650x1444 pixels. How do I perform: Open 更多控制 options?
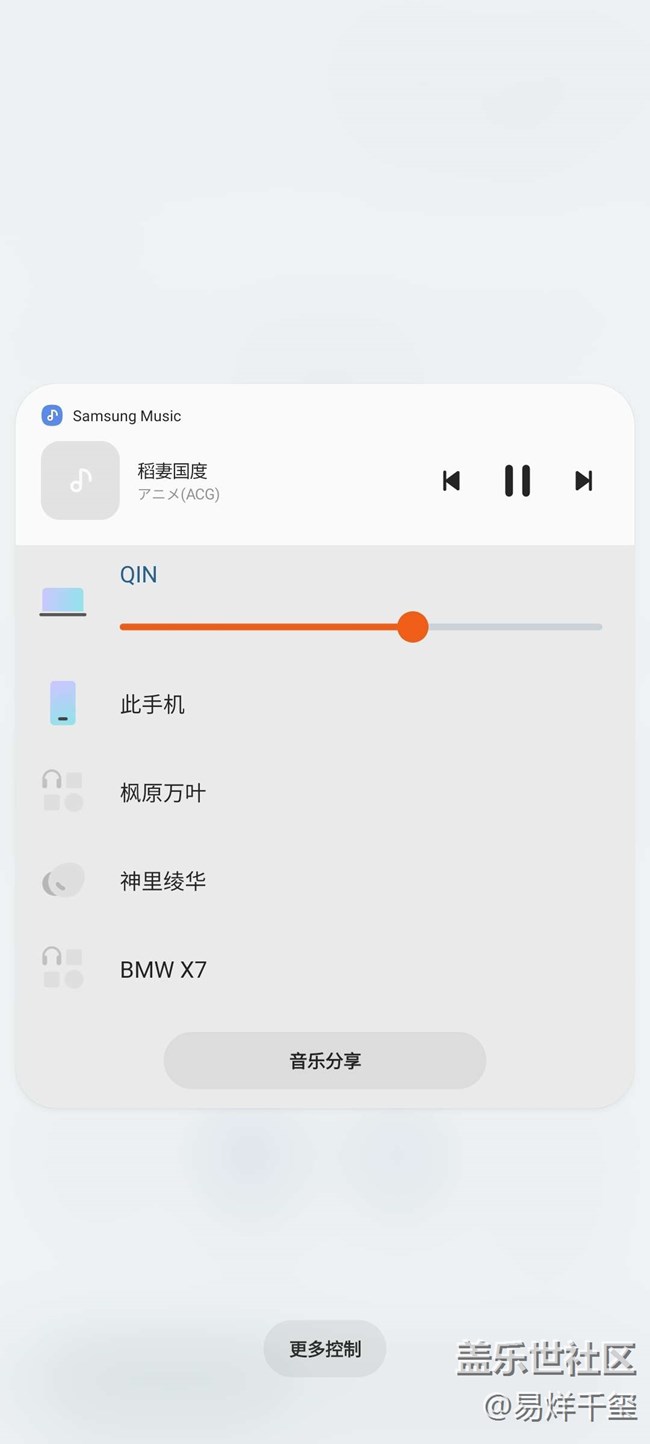click(x=325, y=1349)
